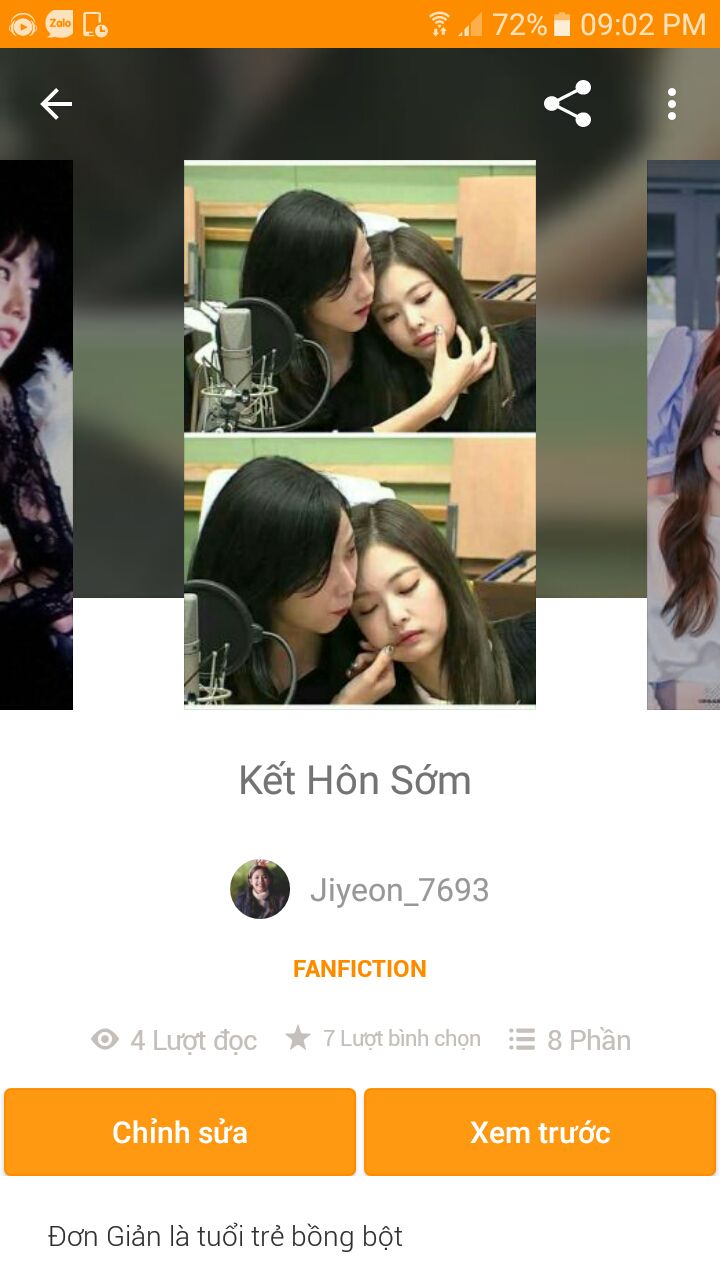
Task: Go back with the arrow icon
Action: tap(56, 104)
